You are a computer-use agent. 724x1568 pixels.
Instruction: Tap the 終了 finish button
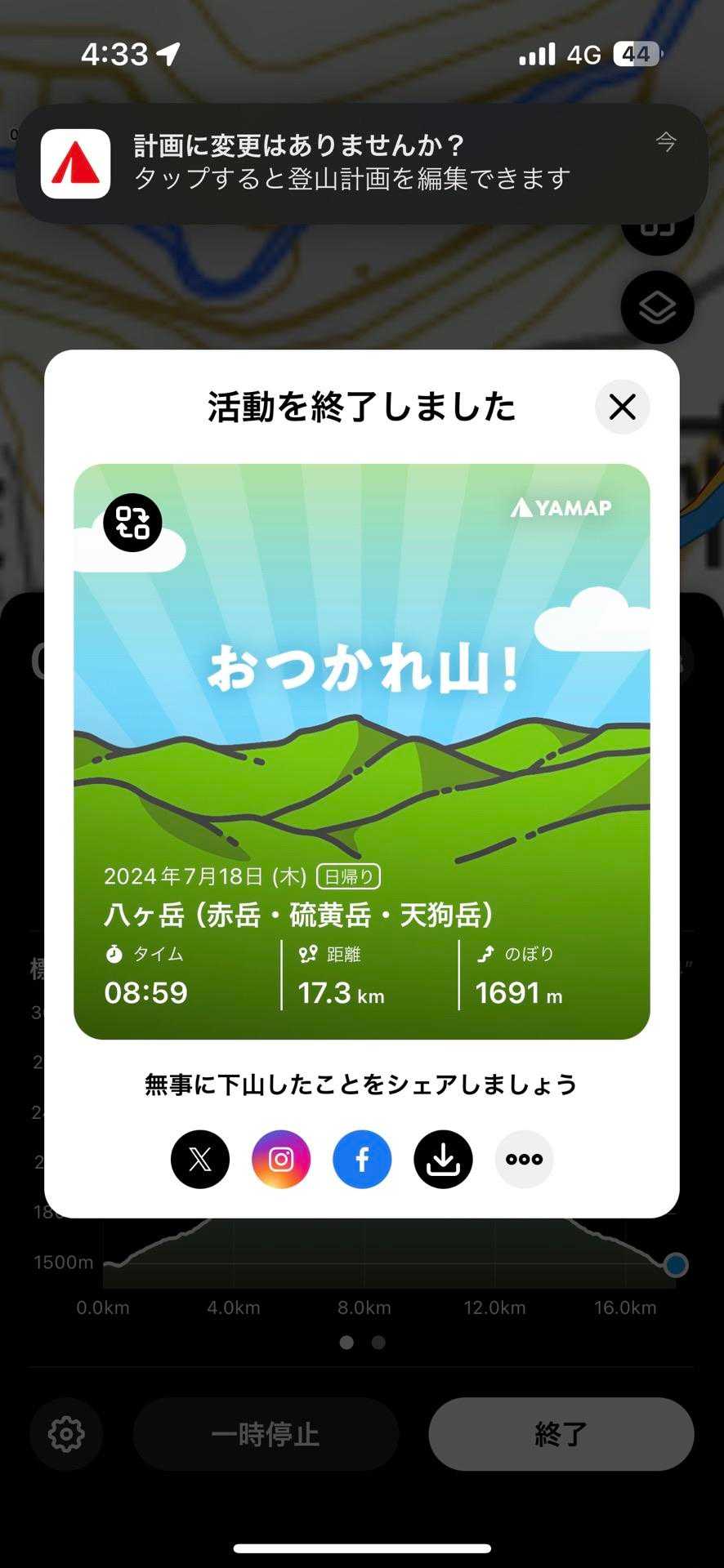(x=561, y=1434)
